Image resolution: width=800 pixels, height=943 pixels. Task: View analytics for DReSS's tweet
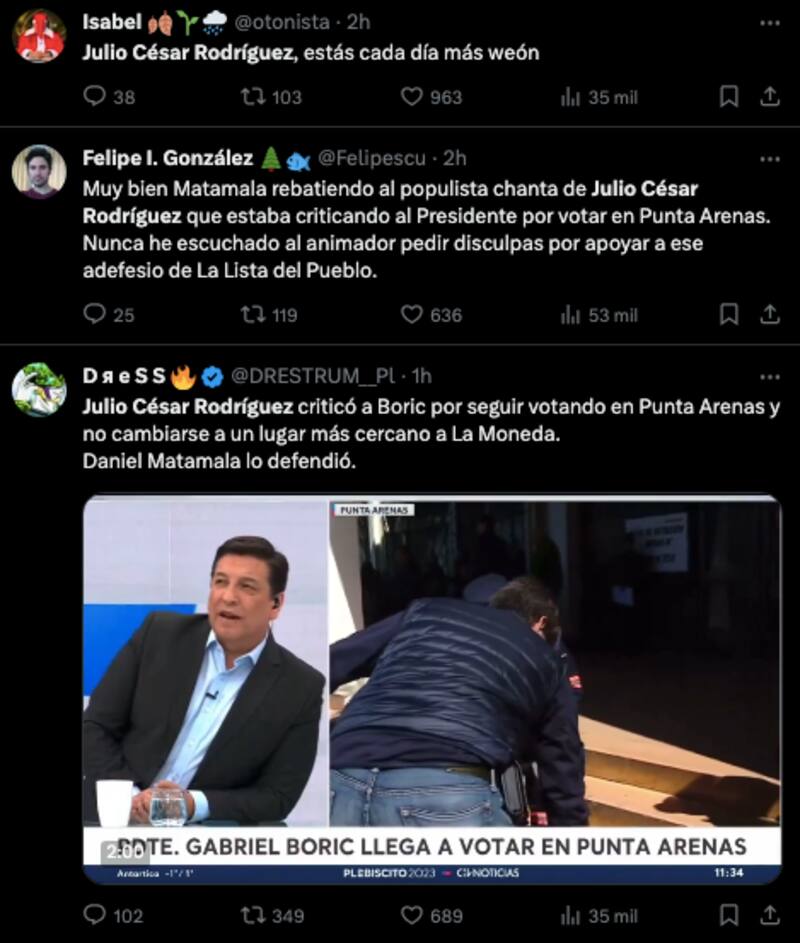(571, 914)
